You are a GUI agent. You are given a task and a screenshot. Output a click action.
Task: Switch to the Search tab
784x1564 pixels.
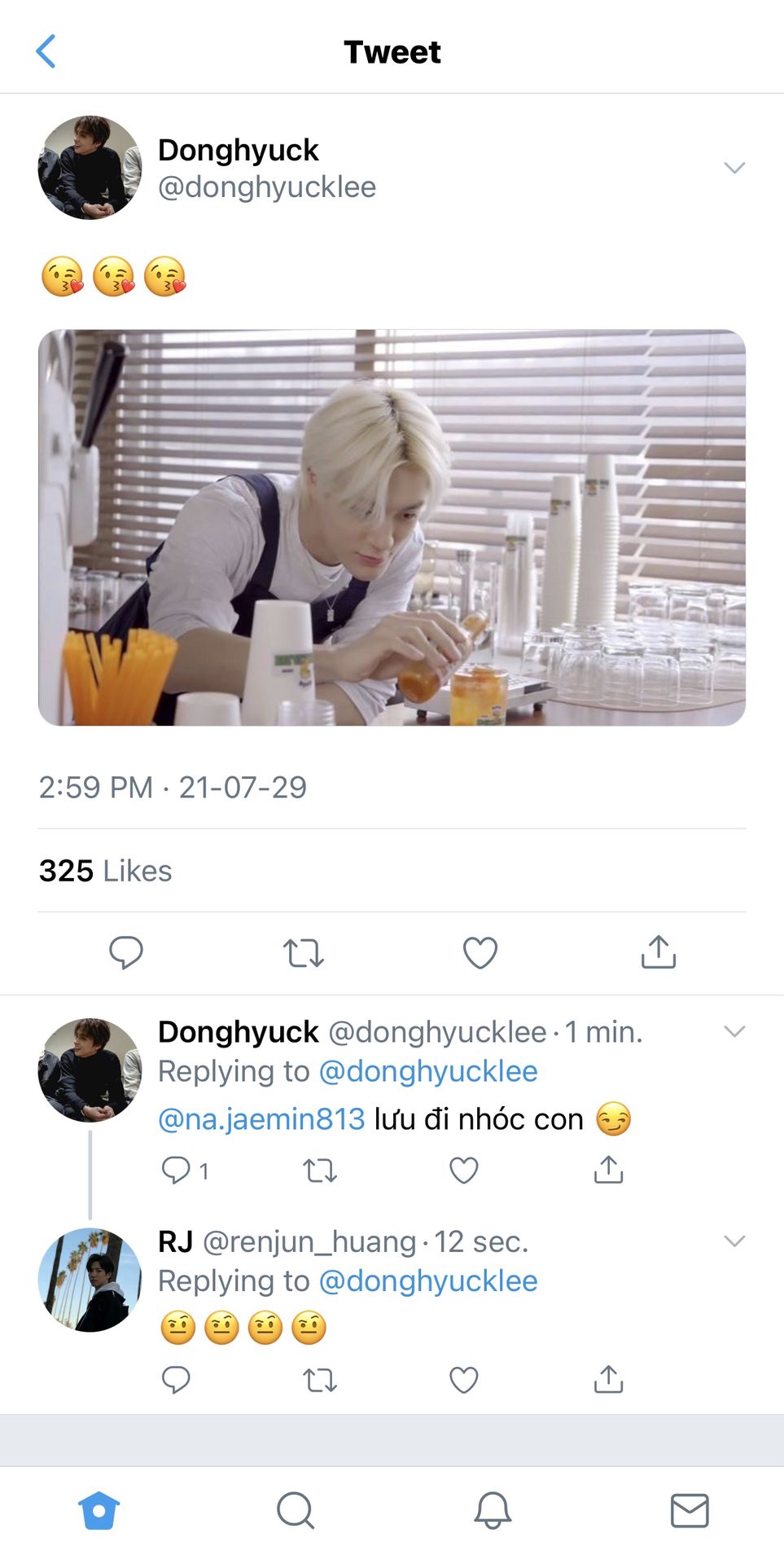point(295,1511)
